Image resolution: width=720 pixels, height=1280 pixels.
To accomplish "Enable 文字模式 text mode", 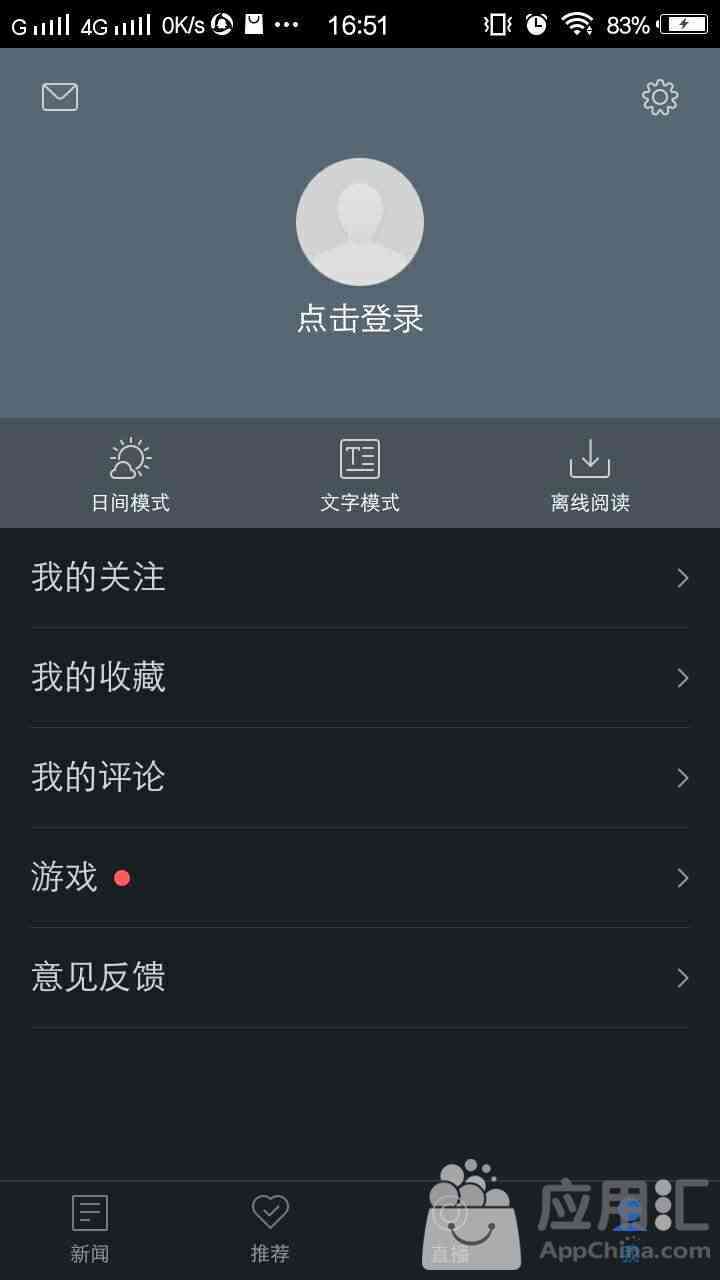I will (360, 475).
